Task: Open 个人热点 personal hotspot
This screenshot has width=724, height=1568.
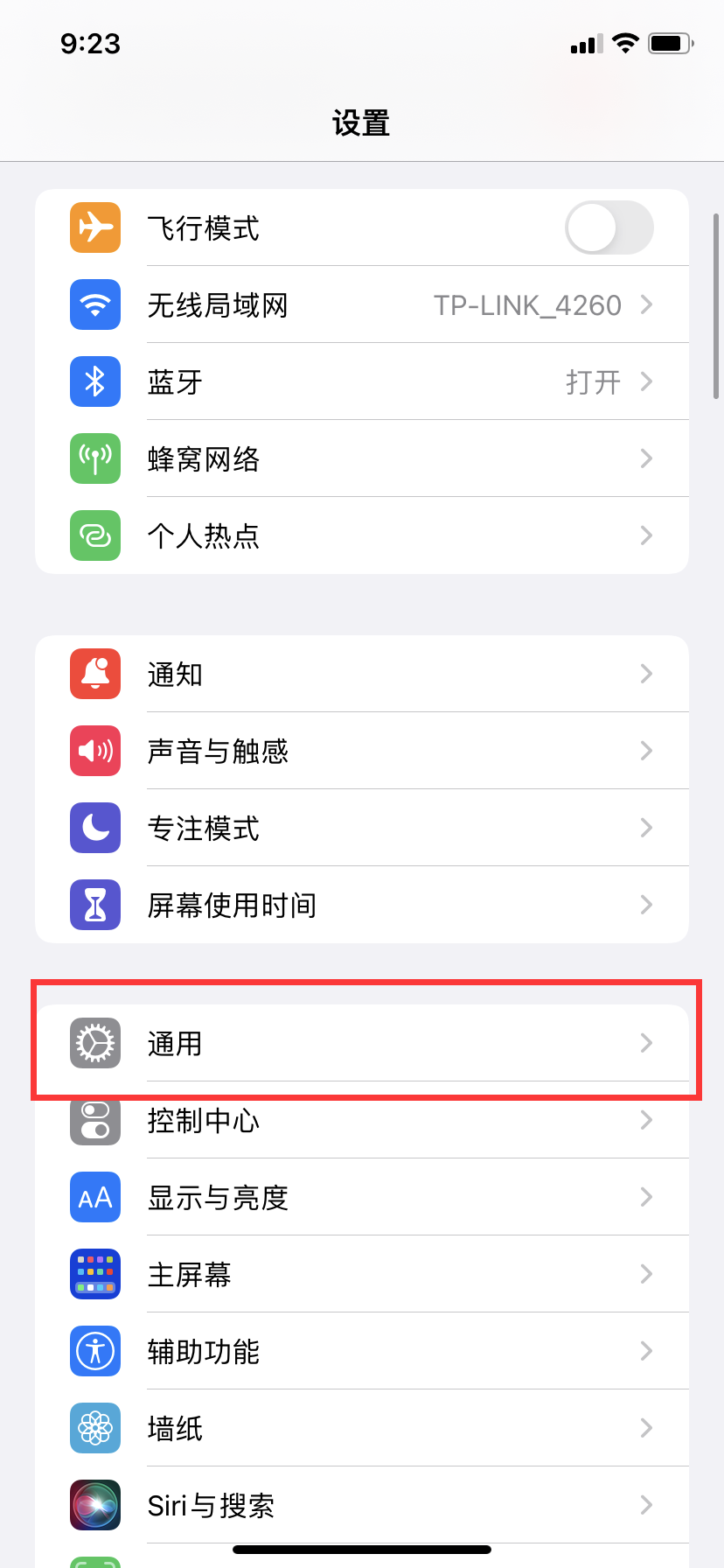Action: [362, 535]
